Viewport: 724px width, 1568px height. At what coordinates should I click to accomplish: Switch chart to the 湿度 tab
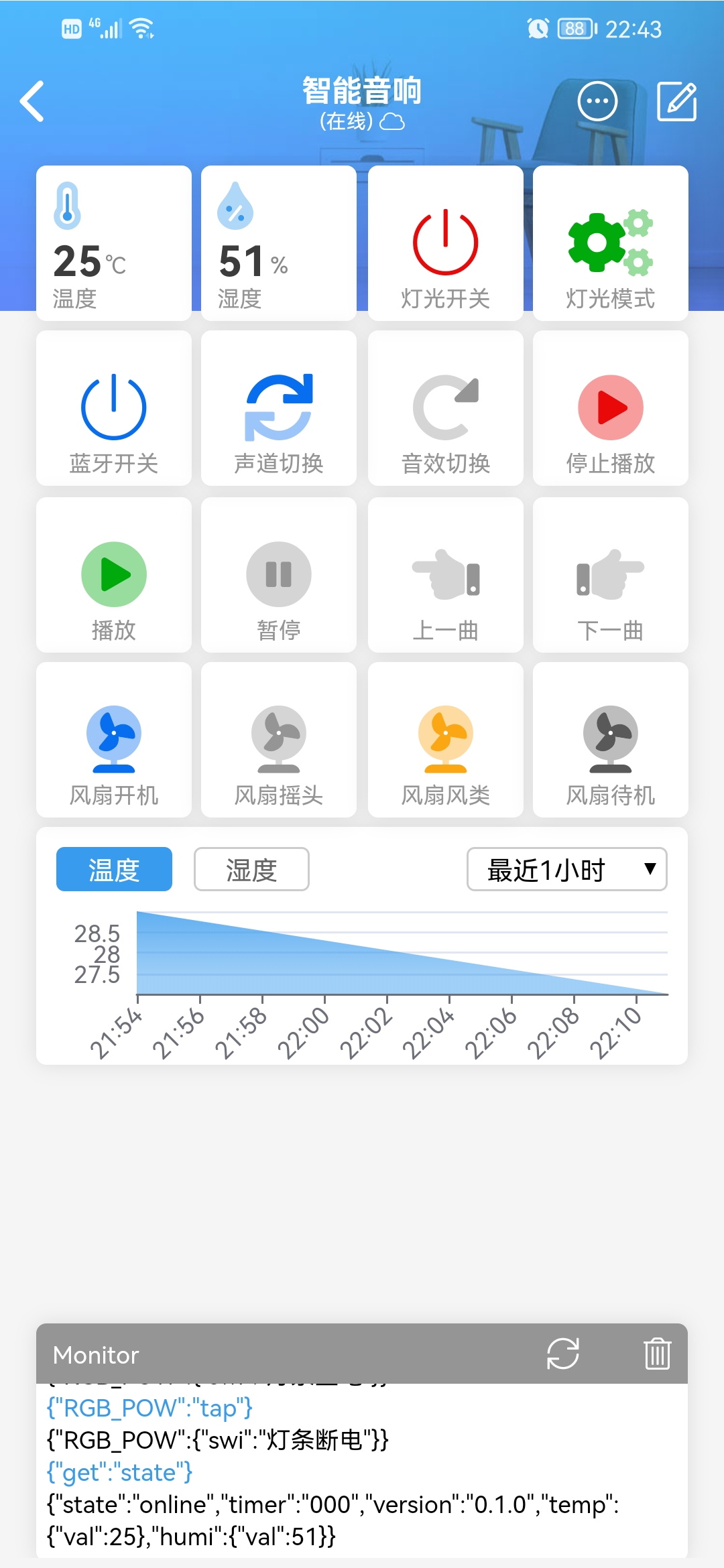(251, 869)
